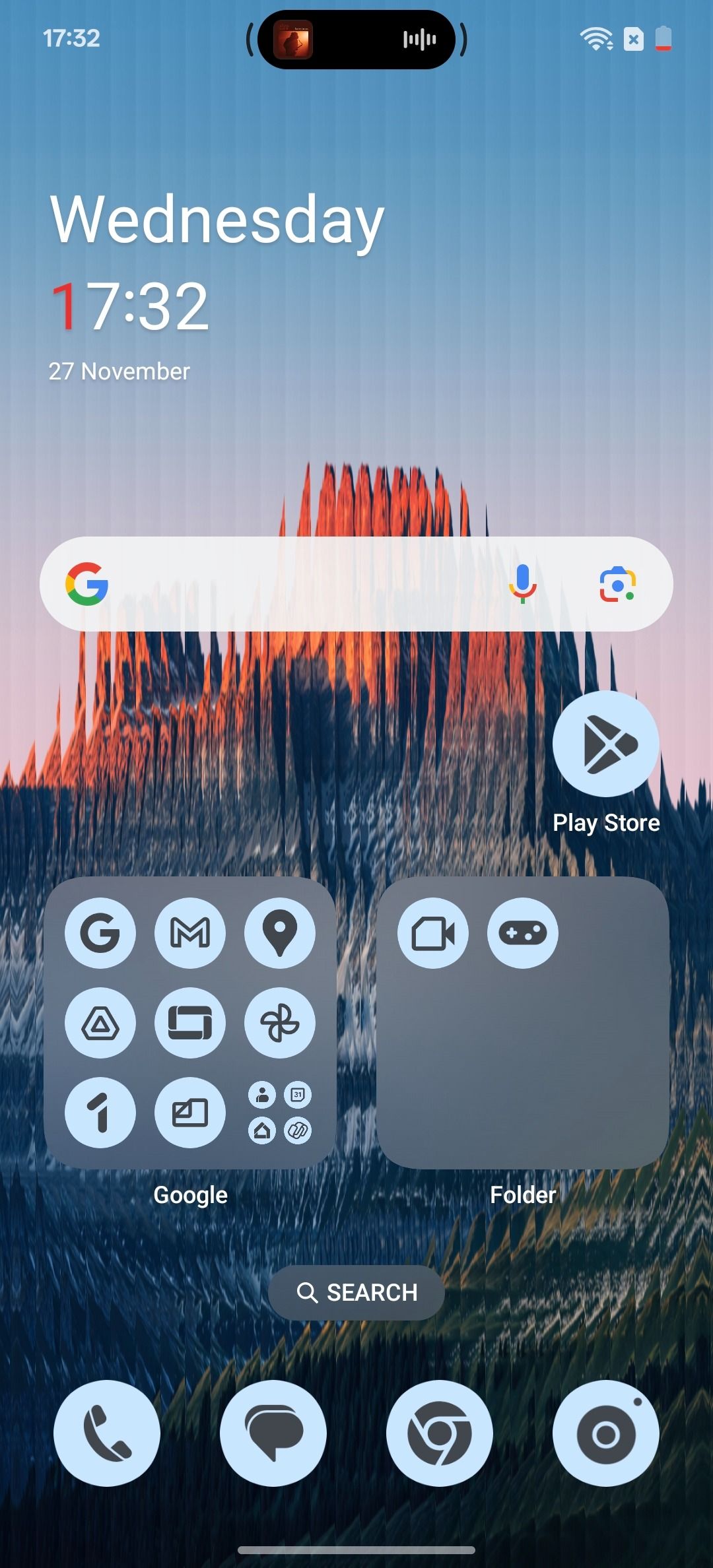Select the Google Photos pinwheel icon
The image size is (713, 1568).
point(280,1023)
